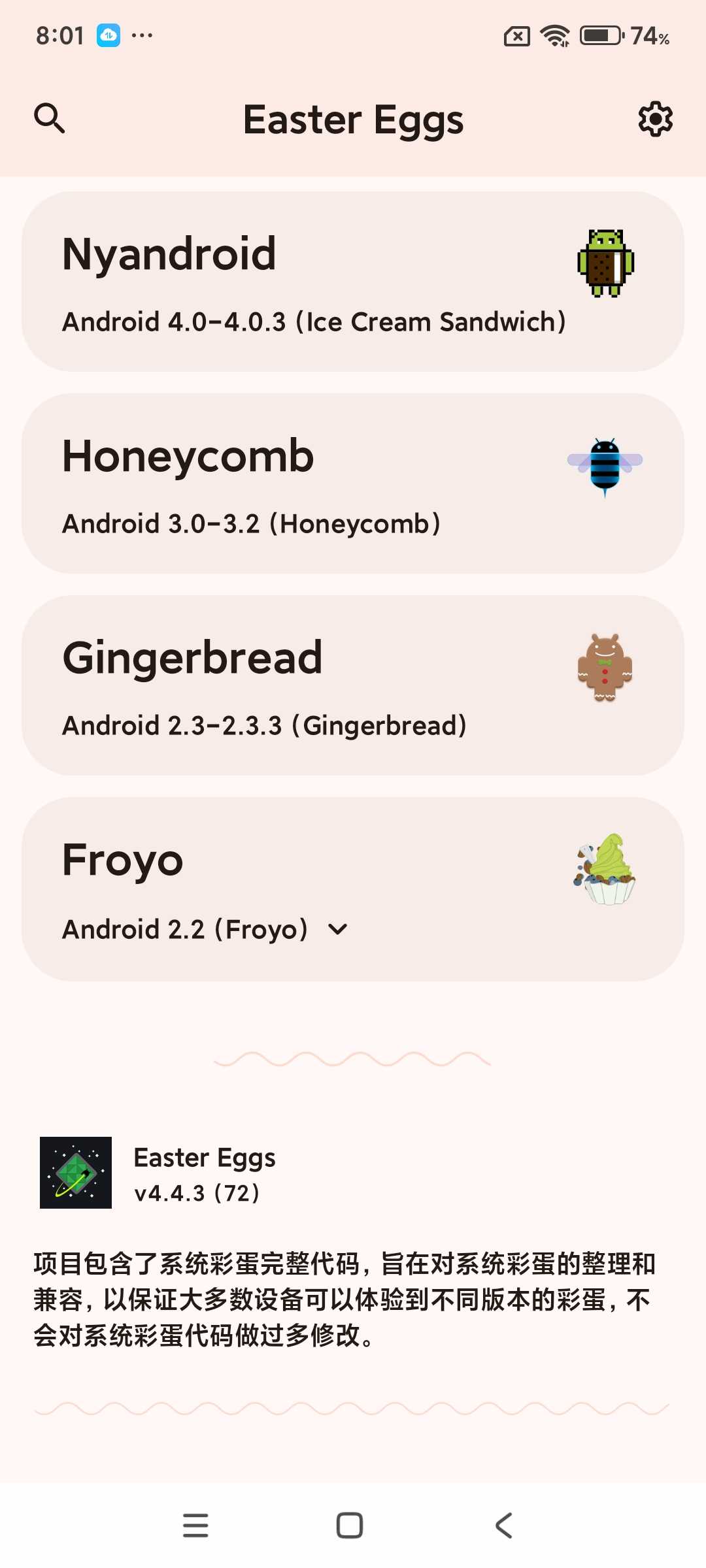Launch the Gingerbread easter egg card

tap(353, 685)
